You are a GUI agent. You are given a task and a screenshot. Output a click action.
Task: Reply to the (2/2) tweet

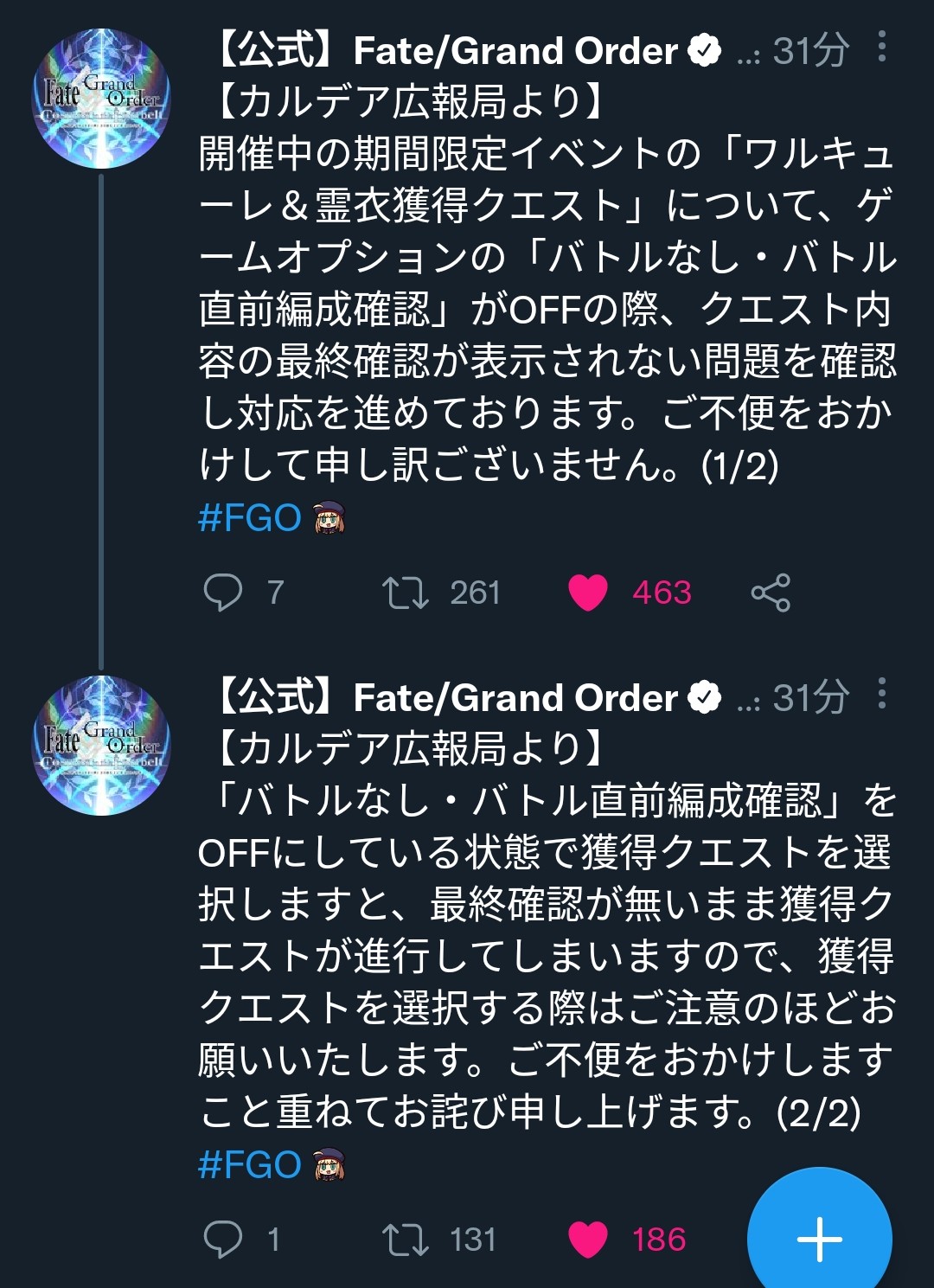coord(223,1239)
